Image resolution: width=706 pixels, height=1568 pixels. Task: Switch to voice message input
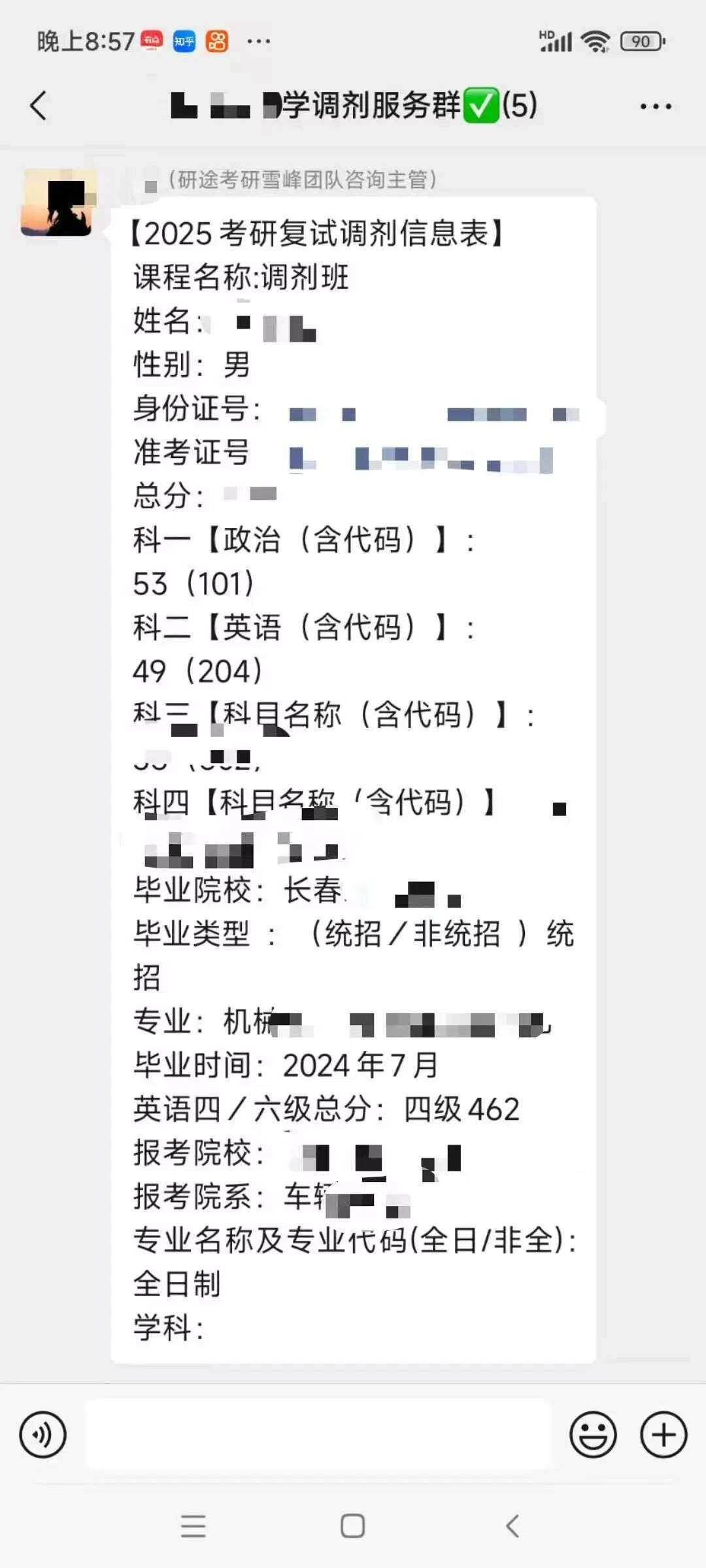pos(43,1435)
